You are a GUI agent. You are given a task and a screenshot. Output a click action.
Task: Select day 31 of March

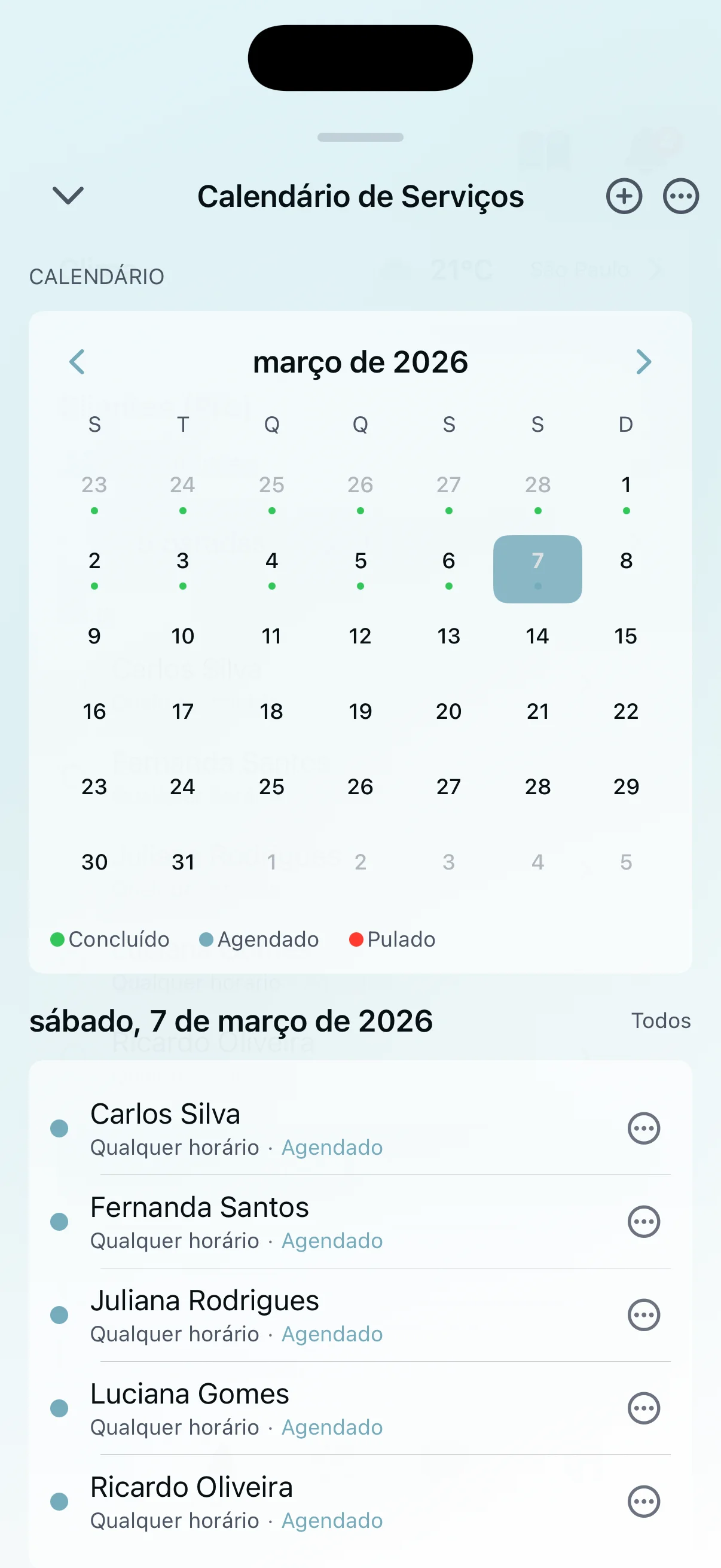click(x=182, y=861)
